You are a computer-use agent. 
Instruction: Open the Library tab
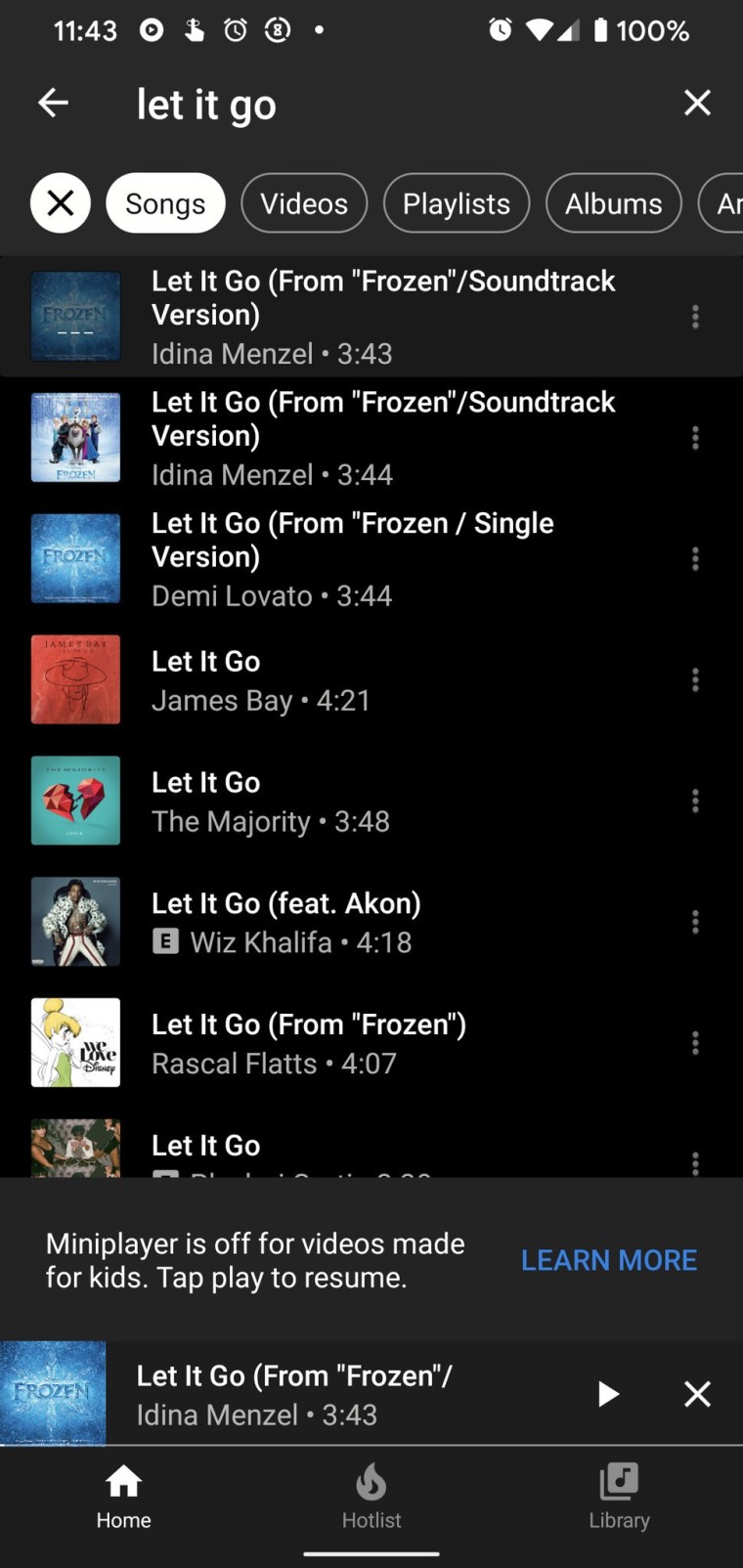point(619,1496)
